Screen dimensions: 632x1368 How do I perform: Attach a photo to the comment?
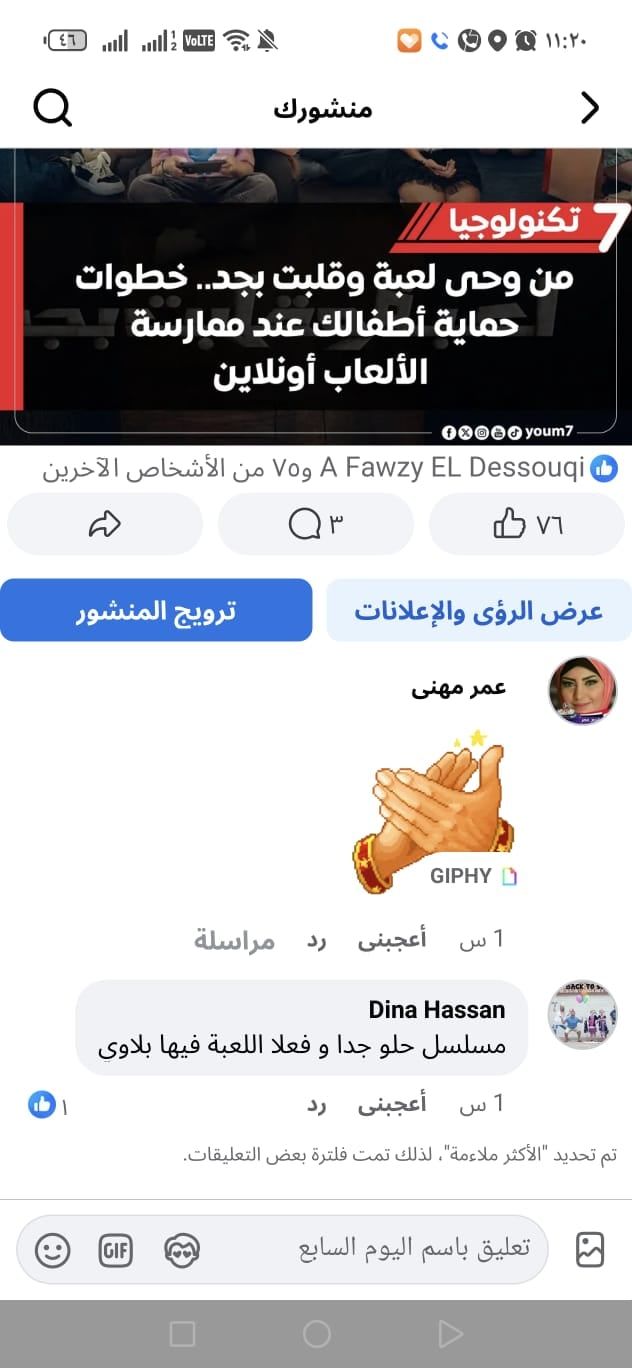click(590, 1249)
